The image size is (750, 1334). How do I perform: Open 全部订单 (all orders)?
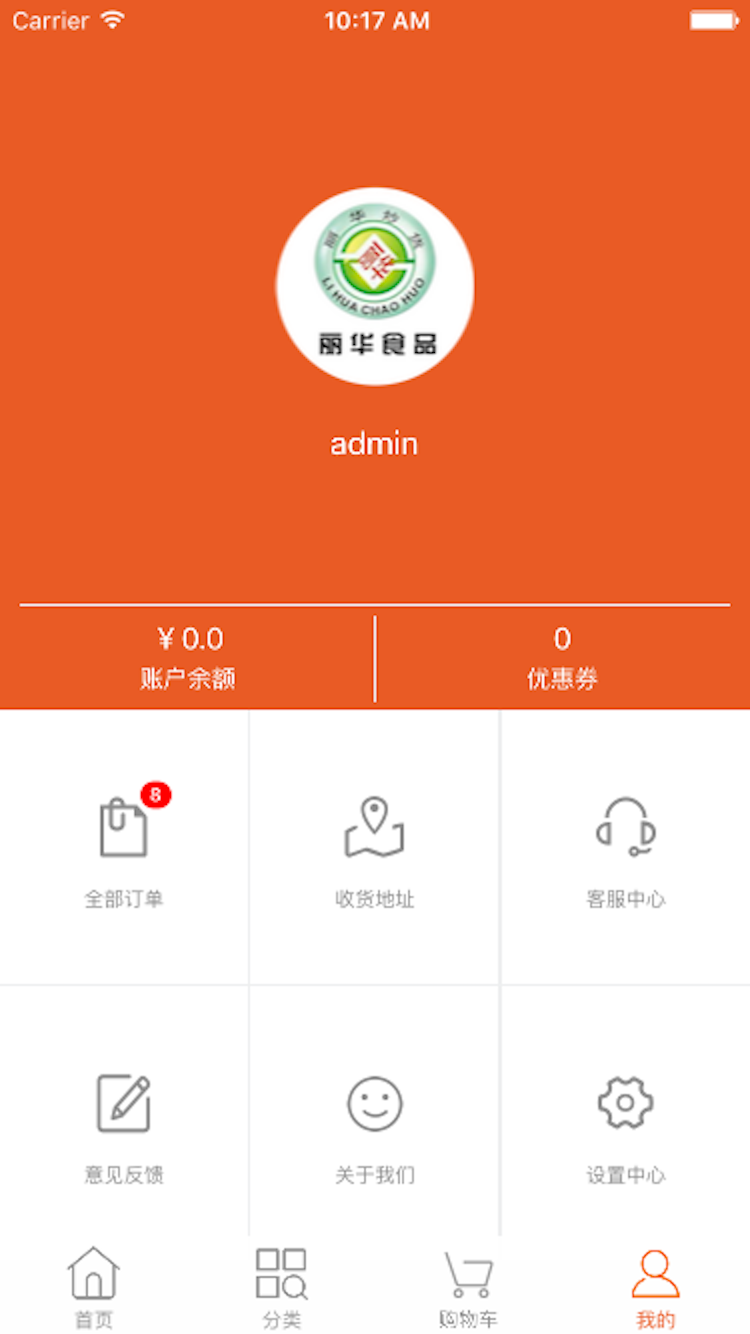pyautogui.click(x=124, y=846)
